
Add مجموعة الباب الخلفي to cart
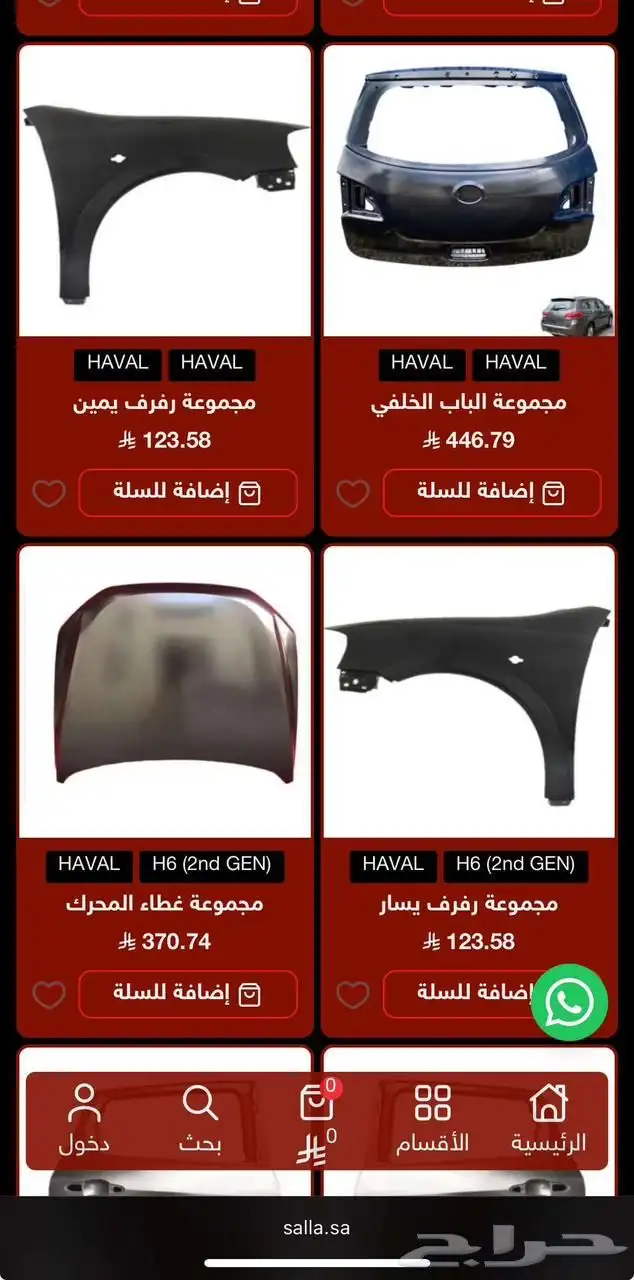491,492
